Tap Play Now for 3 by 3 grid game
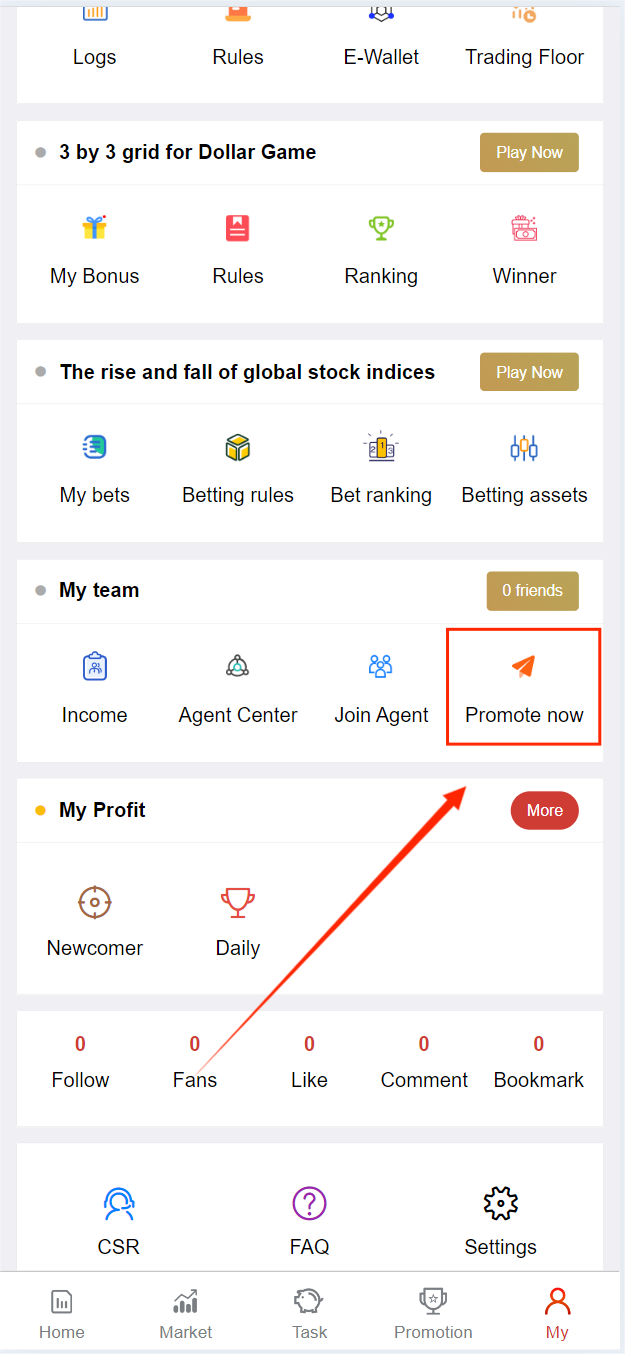The width and height of the screenshot is (625, 1354). coord(529,153)
